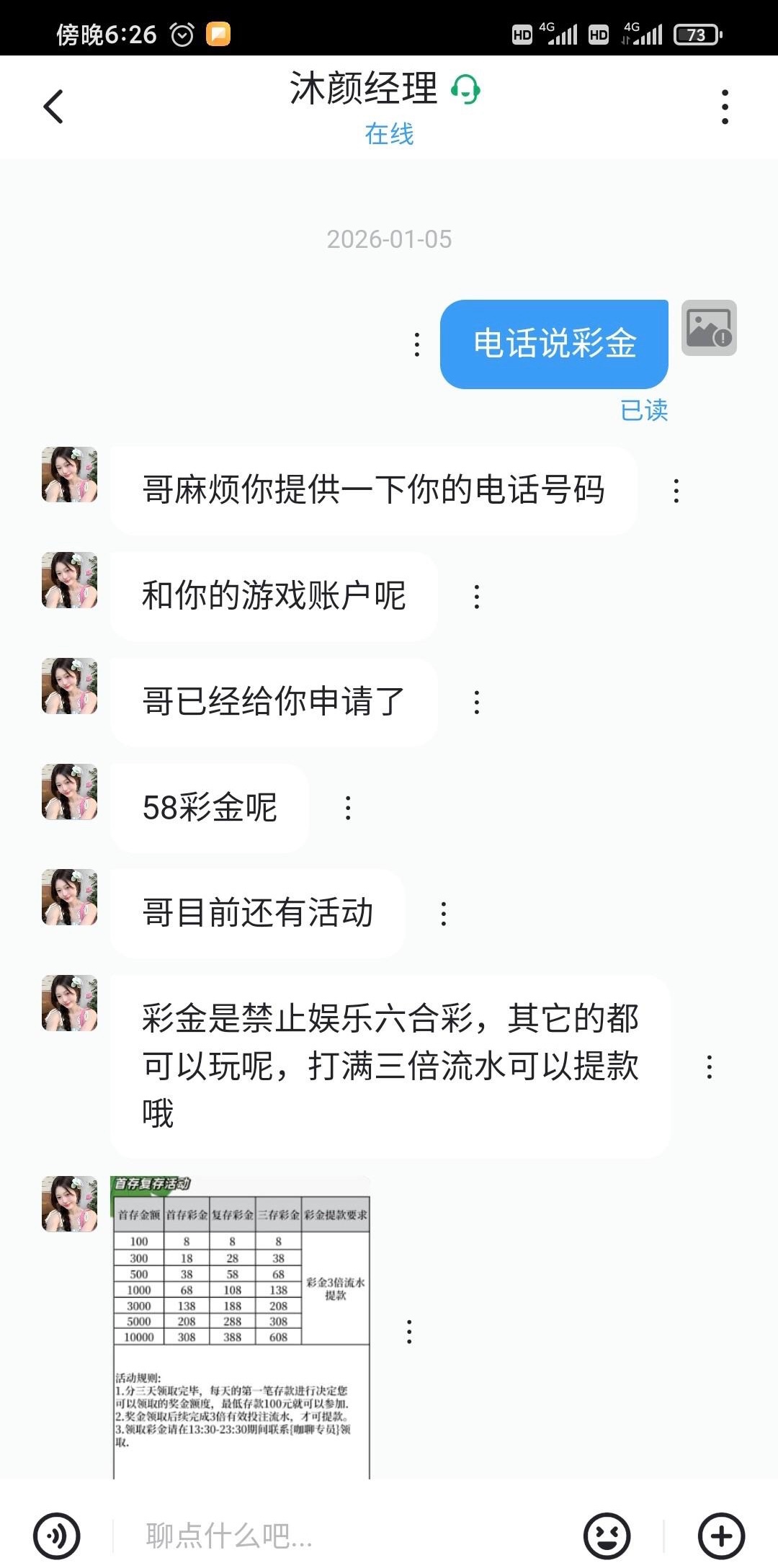
Task: Open options beside 和你的游戏账户呢
Action: (x=476, y=597)
